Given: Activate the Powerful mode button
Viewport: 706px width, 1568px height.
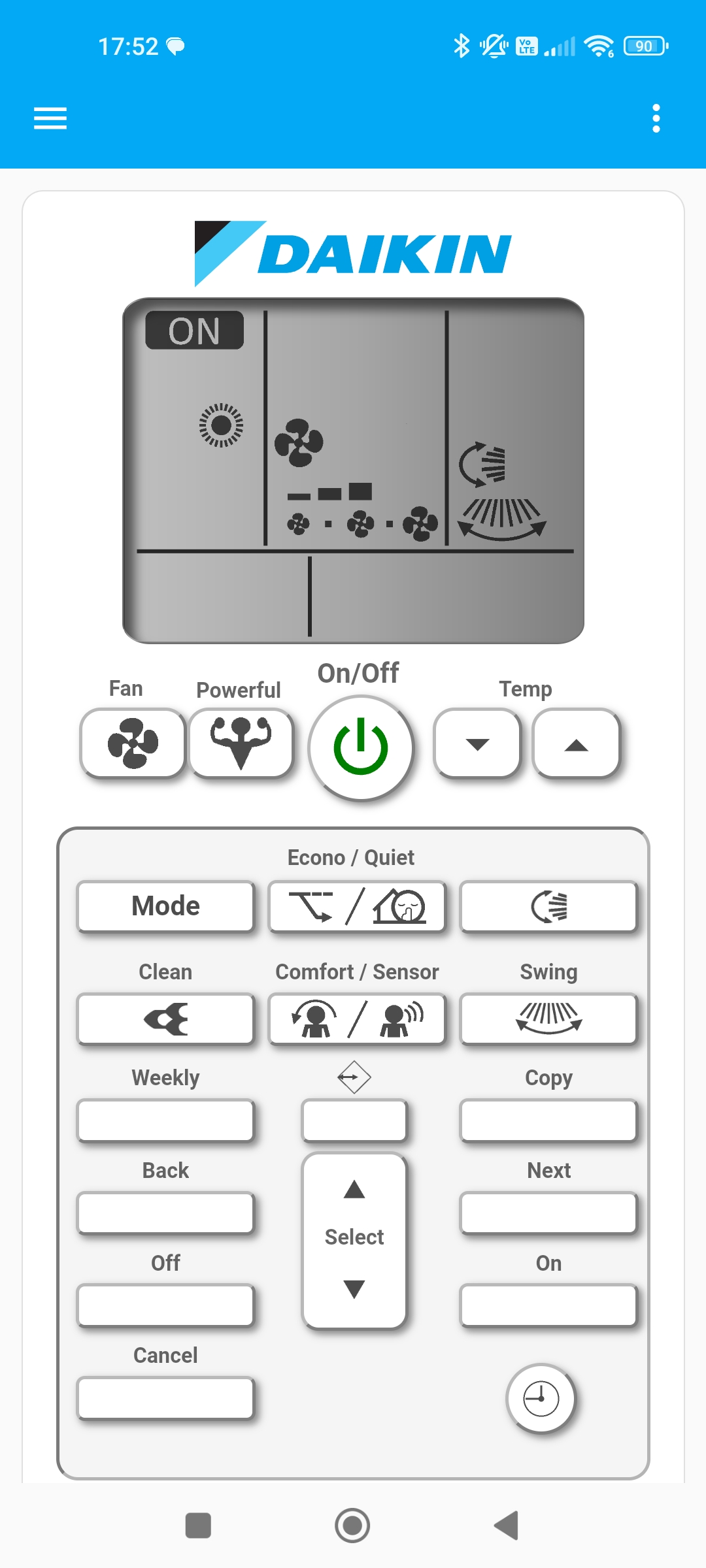Looking at the screenshot, I should point(241,743).
